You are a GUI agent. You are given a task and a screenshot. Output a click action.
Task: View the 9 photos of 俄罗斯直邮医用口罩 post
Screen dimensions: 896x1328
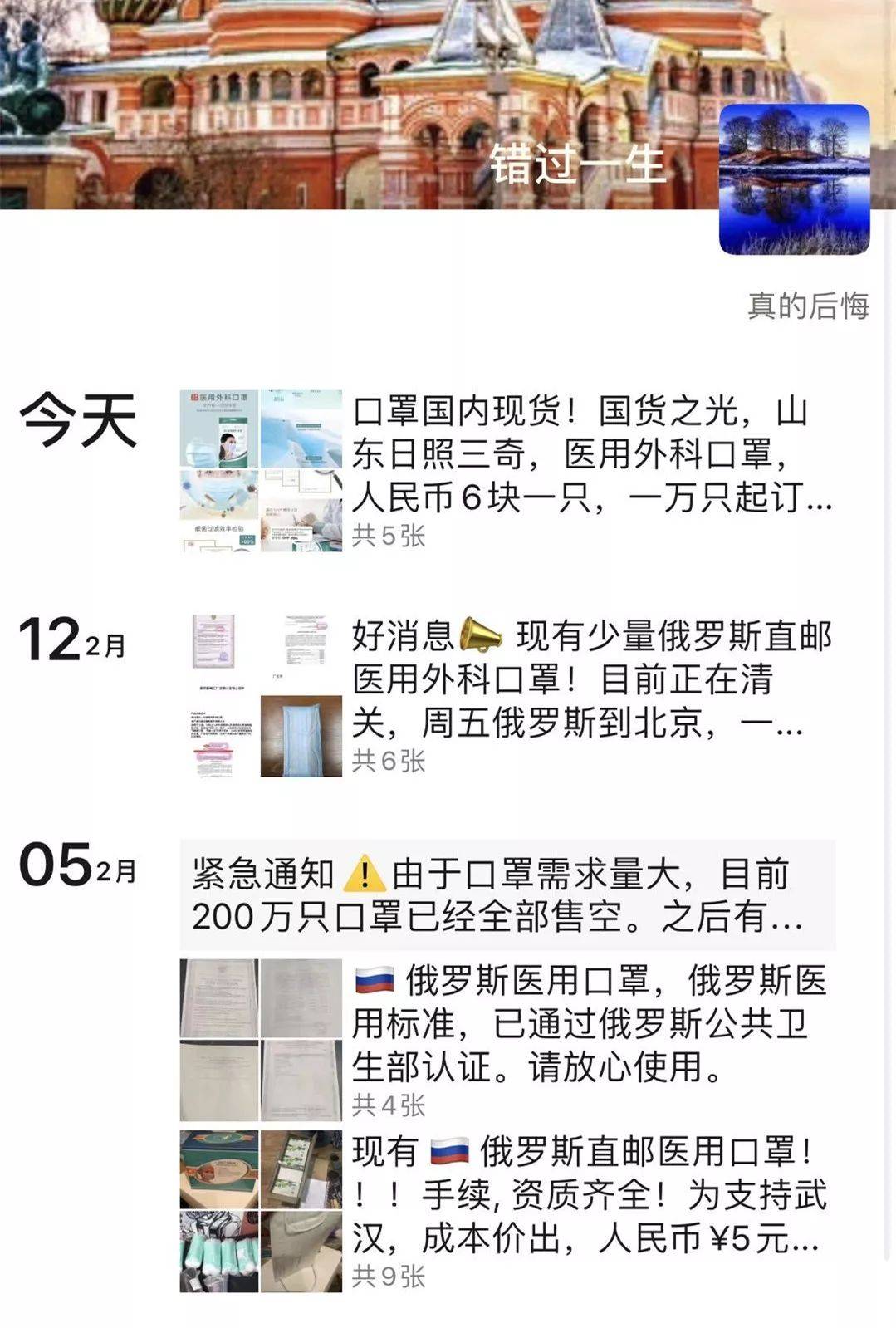tap(261, 1211)
